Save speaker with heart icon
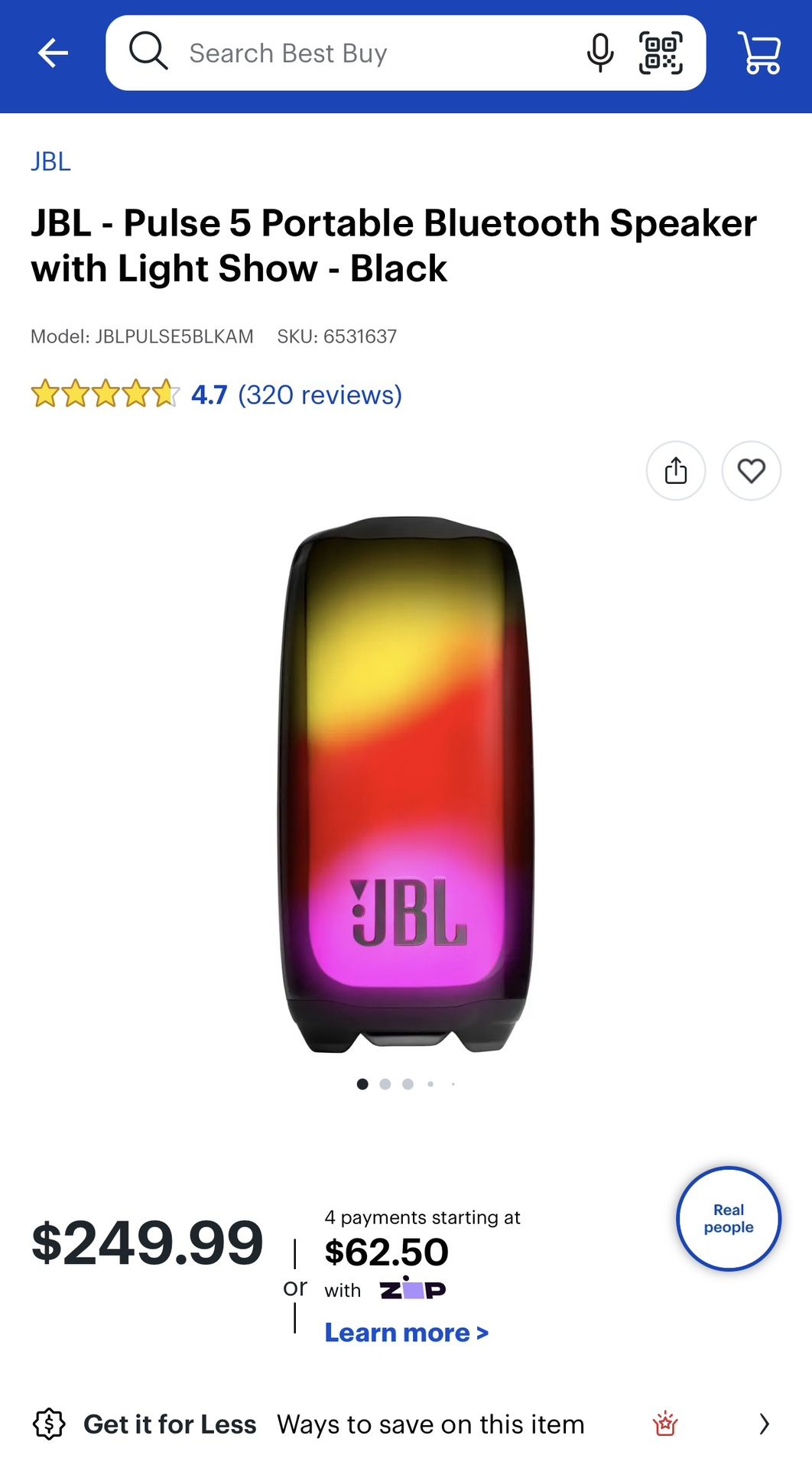812x1468 pixels. click(751, 471)
